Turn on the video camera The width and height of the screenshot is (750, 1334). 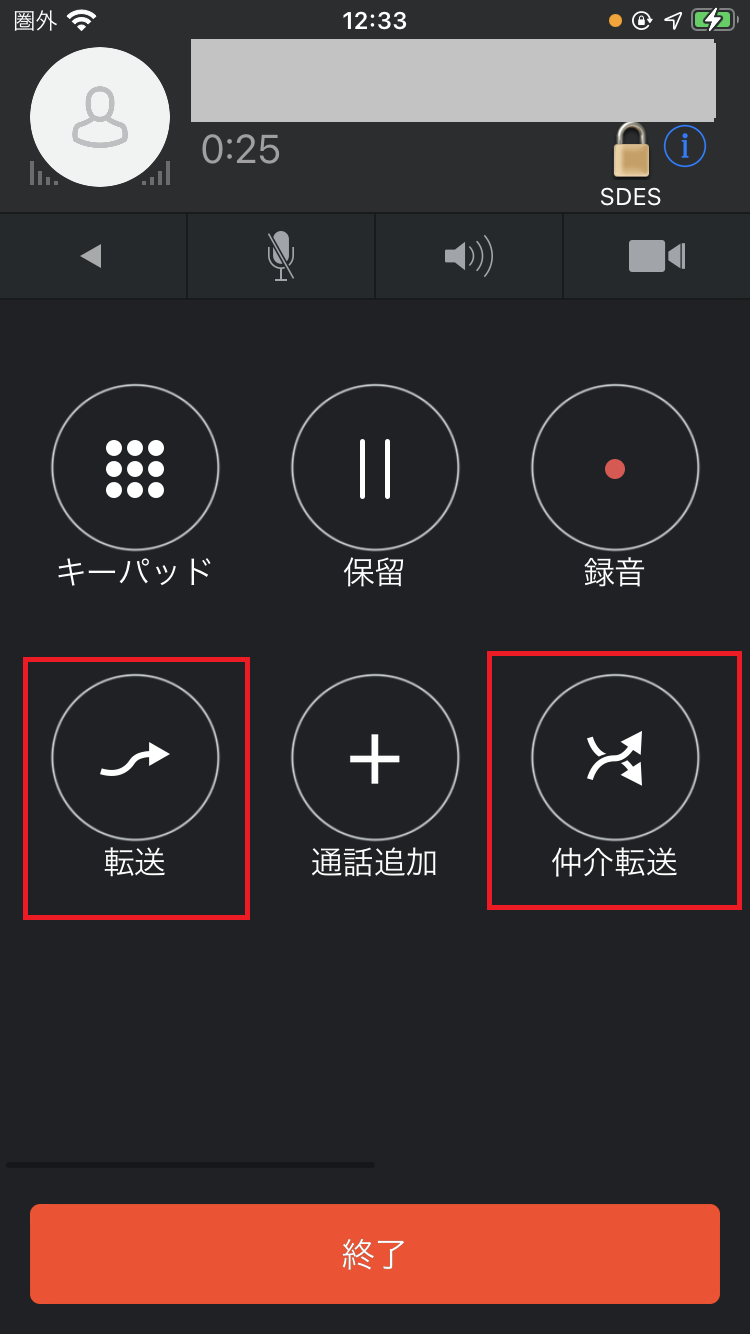(x=656, y=256)
